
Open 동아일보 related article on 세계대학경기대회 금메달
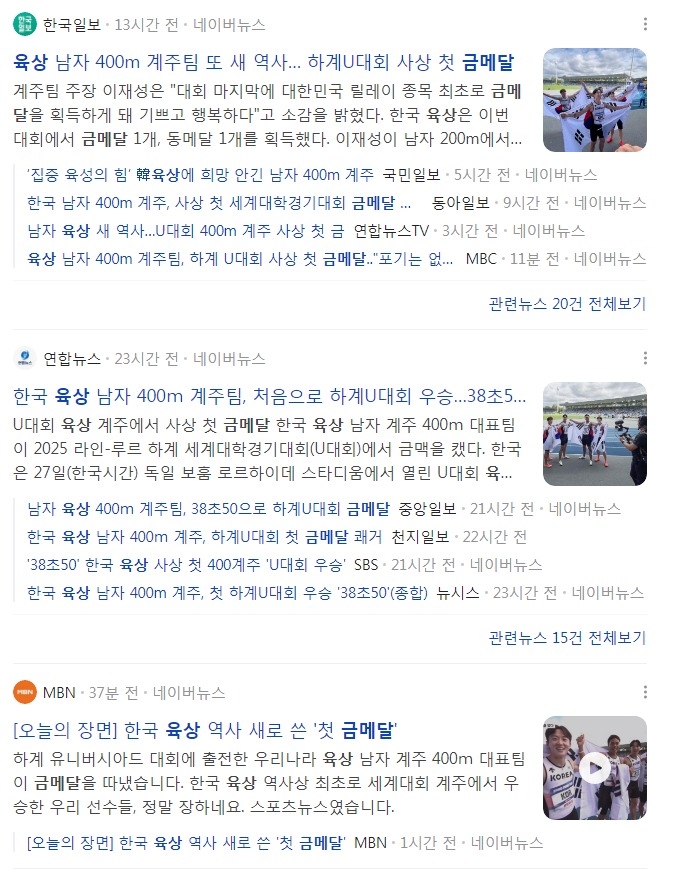click(x=219, y=203)
